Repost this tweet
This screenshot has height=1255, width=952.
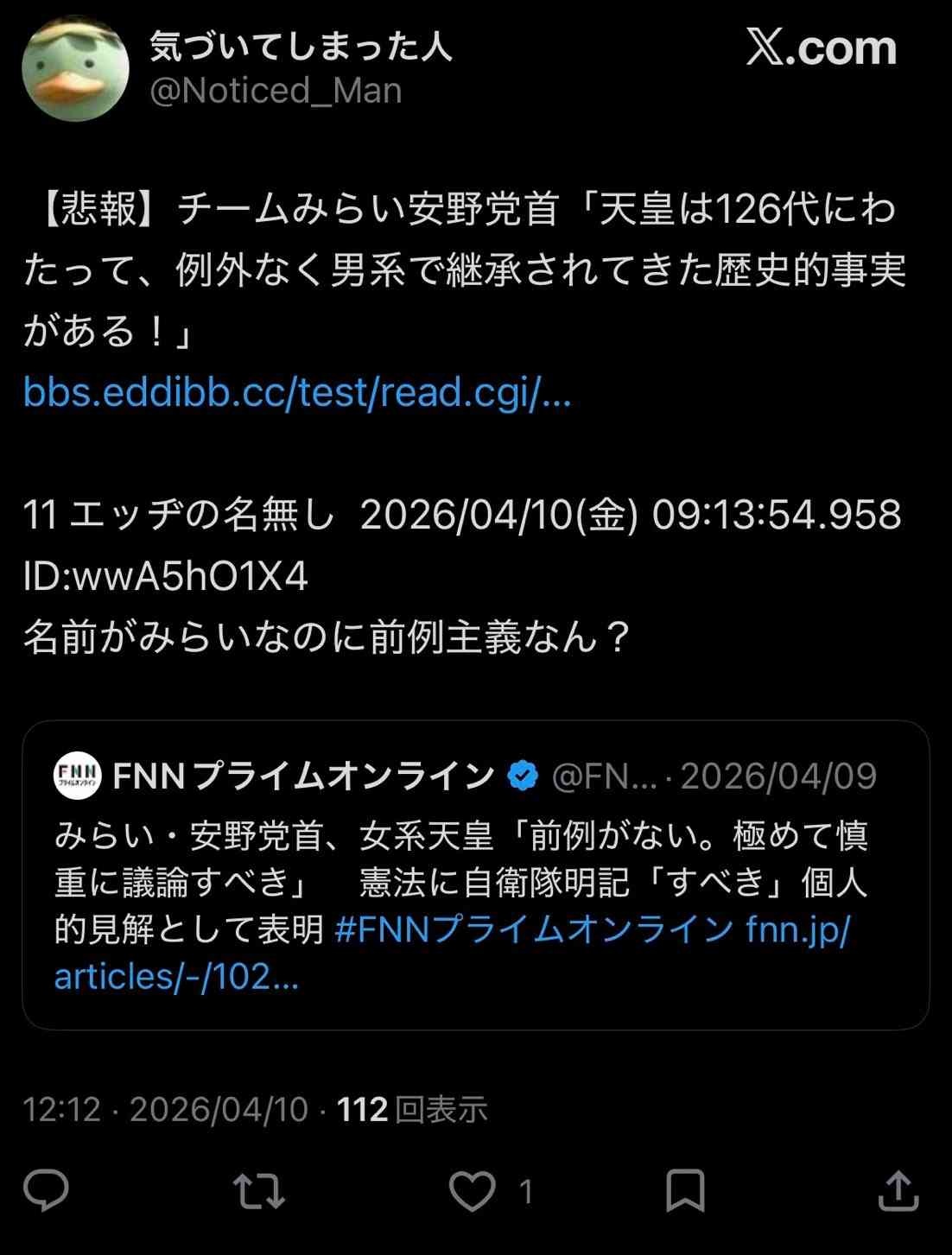(259, 1191)
